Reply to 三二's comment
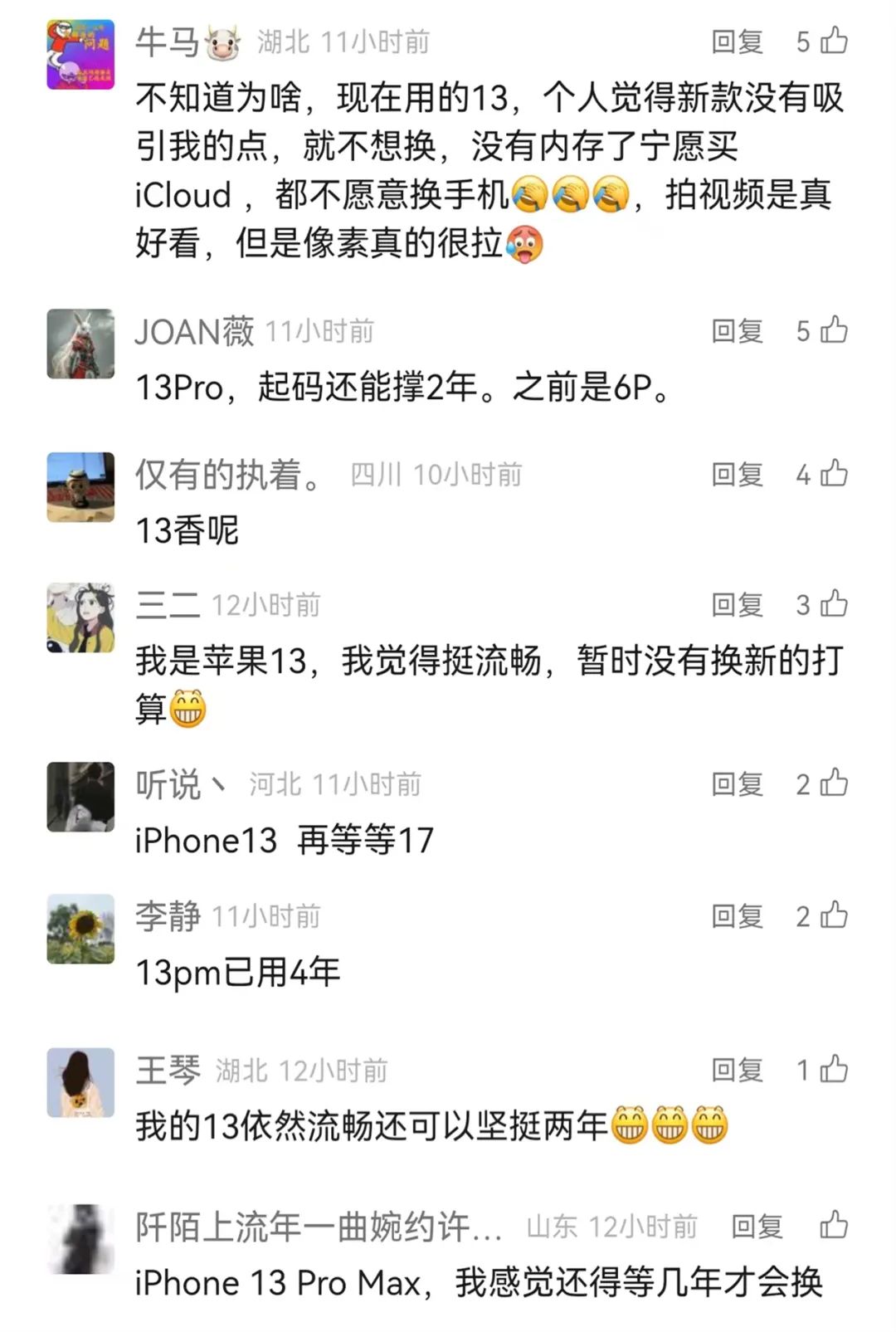This screenshot has height=1332, width=896. (x=737, y=605)
